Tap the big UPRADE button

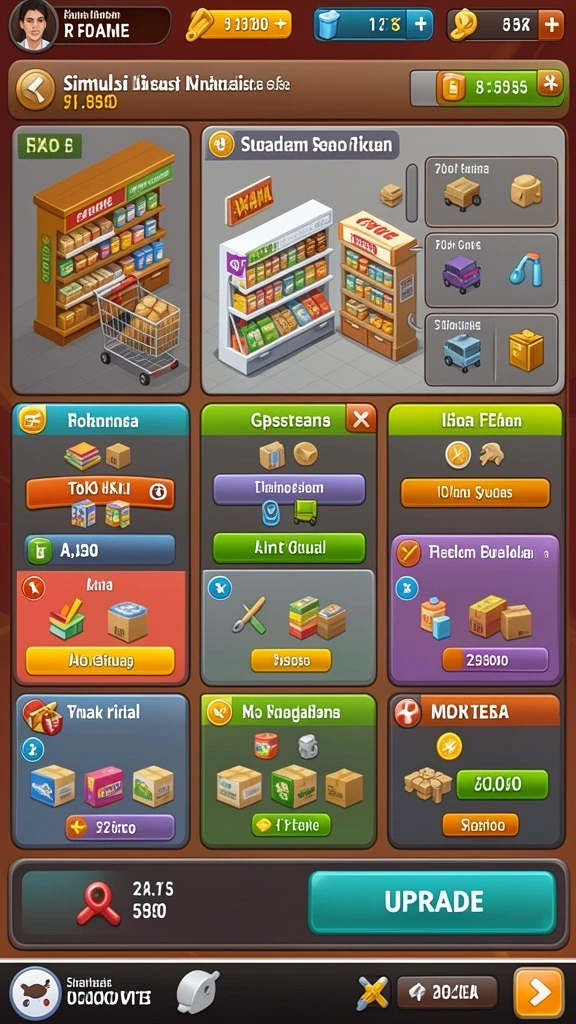432,902
